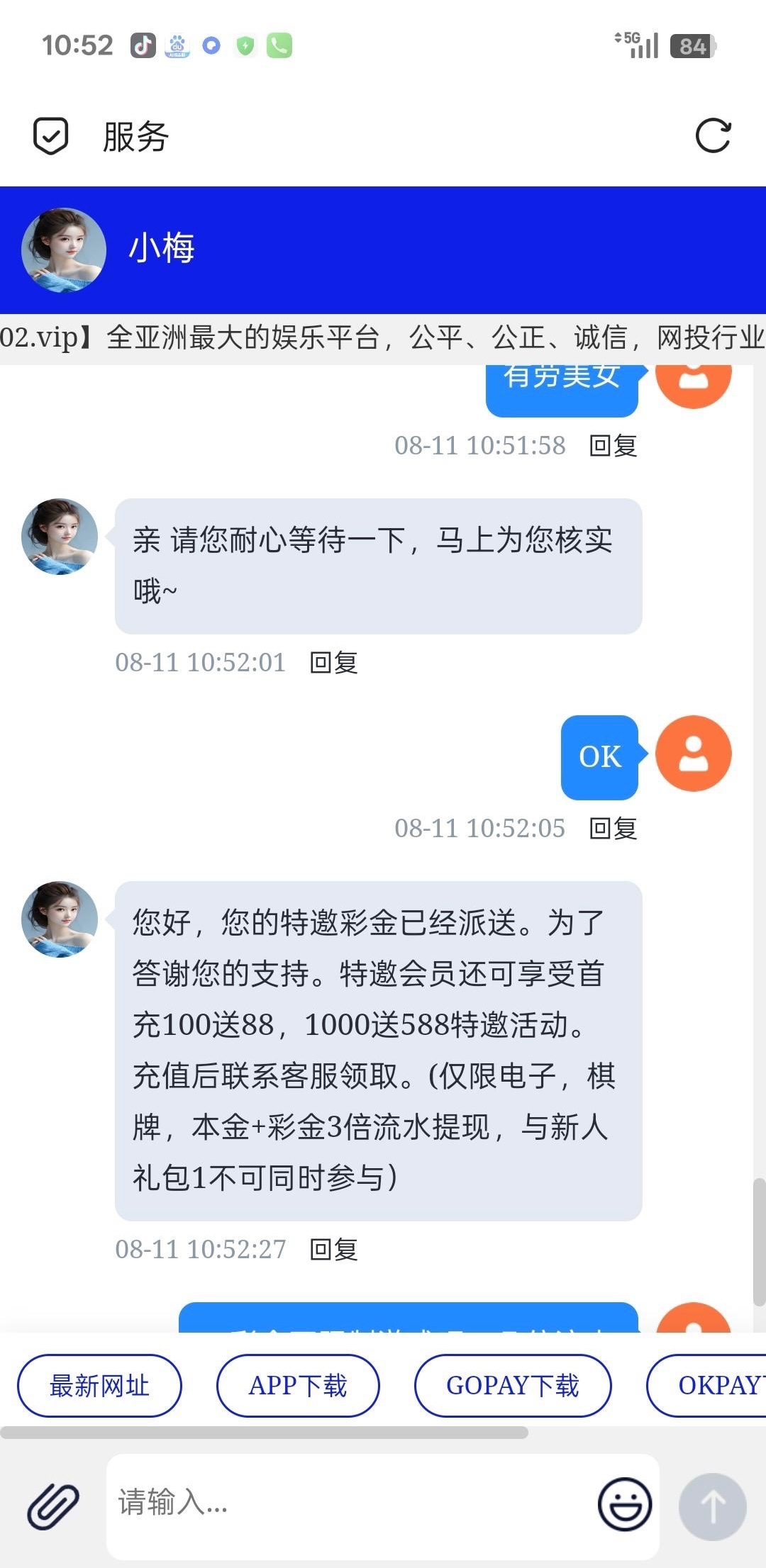The width and height of the screenshot is (766, 1568).
Task: Focus the 请输入 message field
Action: (348, 1503)
